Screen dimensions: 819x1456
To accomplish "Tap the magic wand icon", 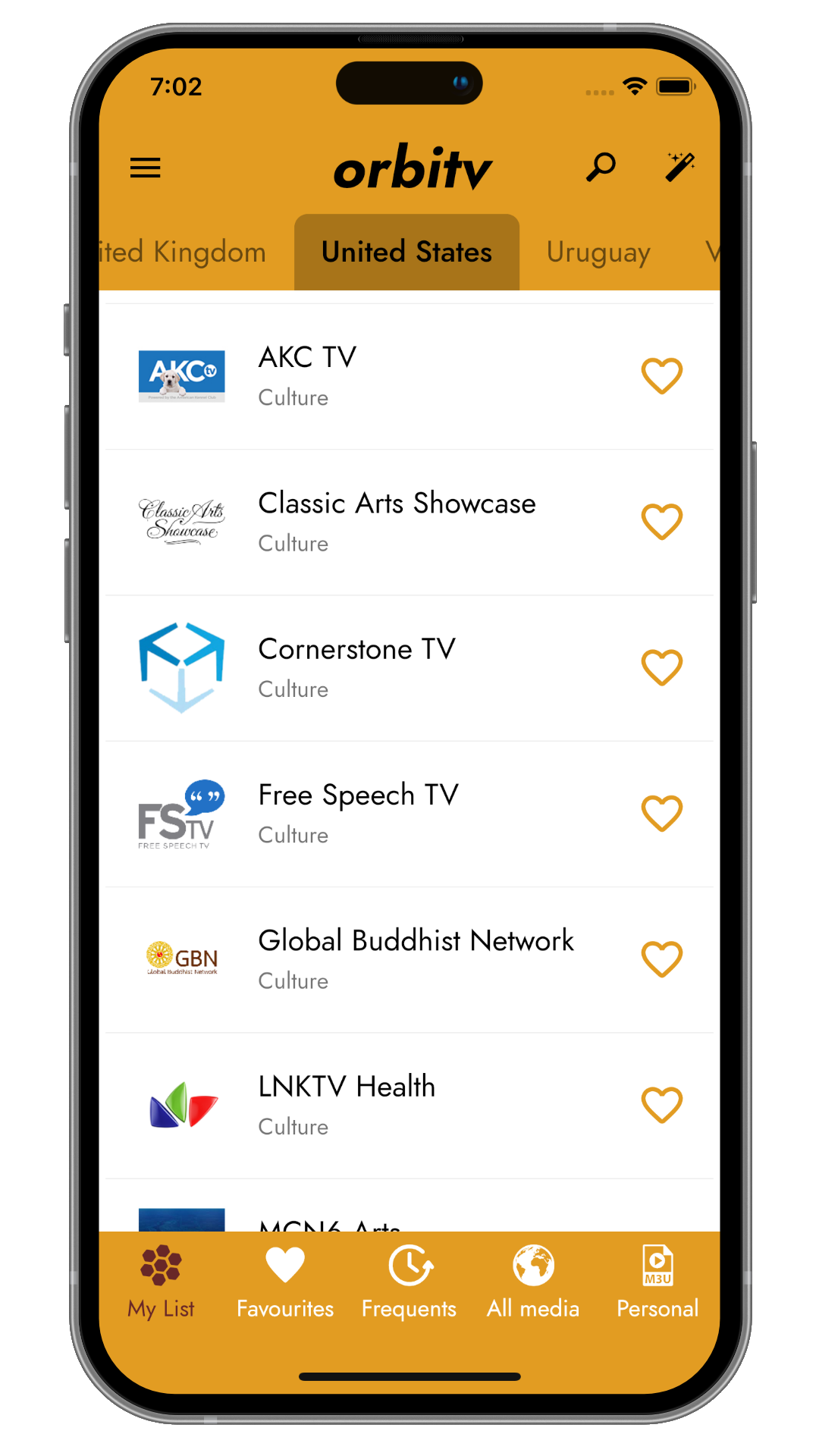I will [x=679, y=167].
